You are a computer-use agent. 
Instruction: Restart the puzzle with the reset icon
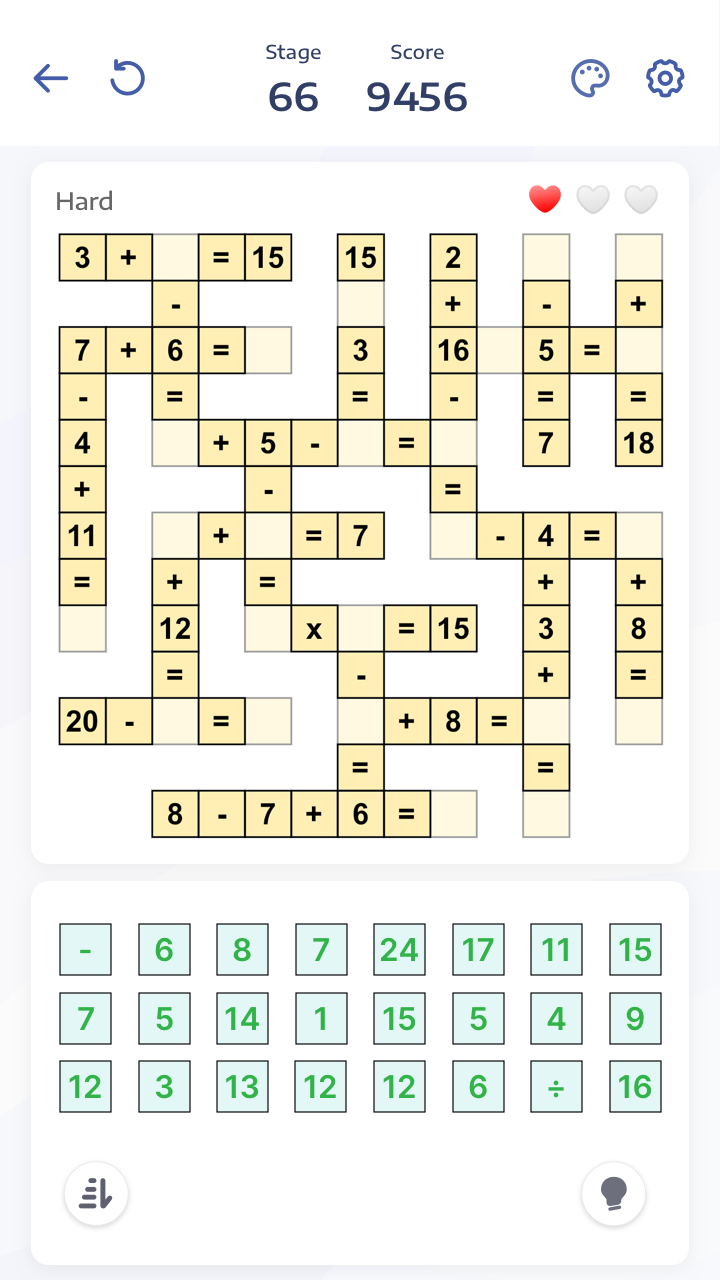pos(128,78)
